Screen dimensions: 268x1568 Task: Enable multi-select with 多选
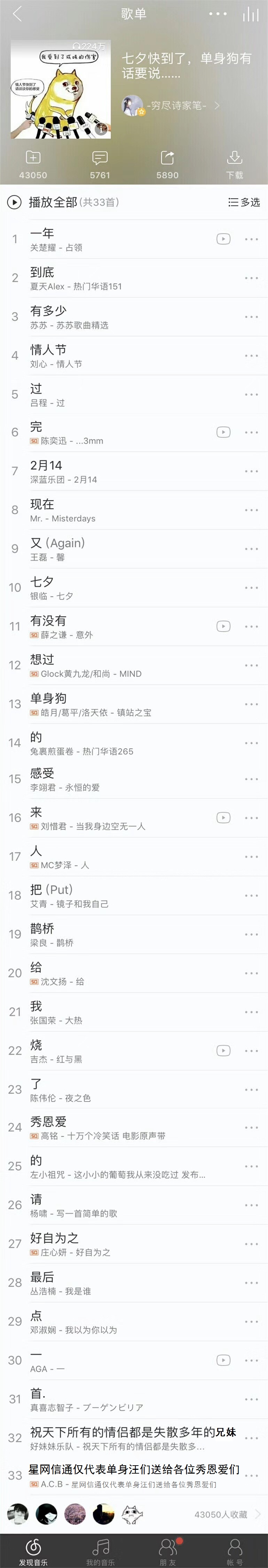(x=244, y=202)
